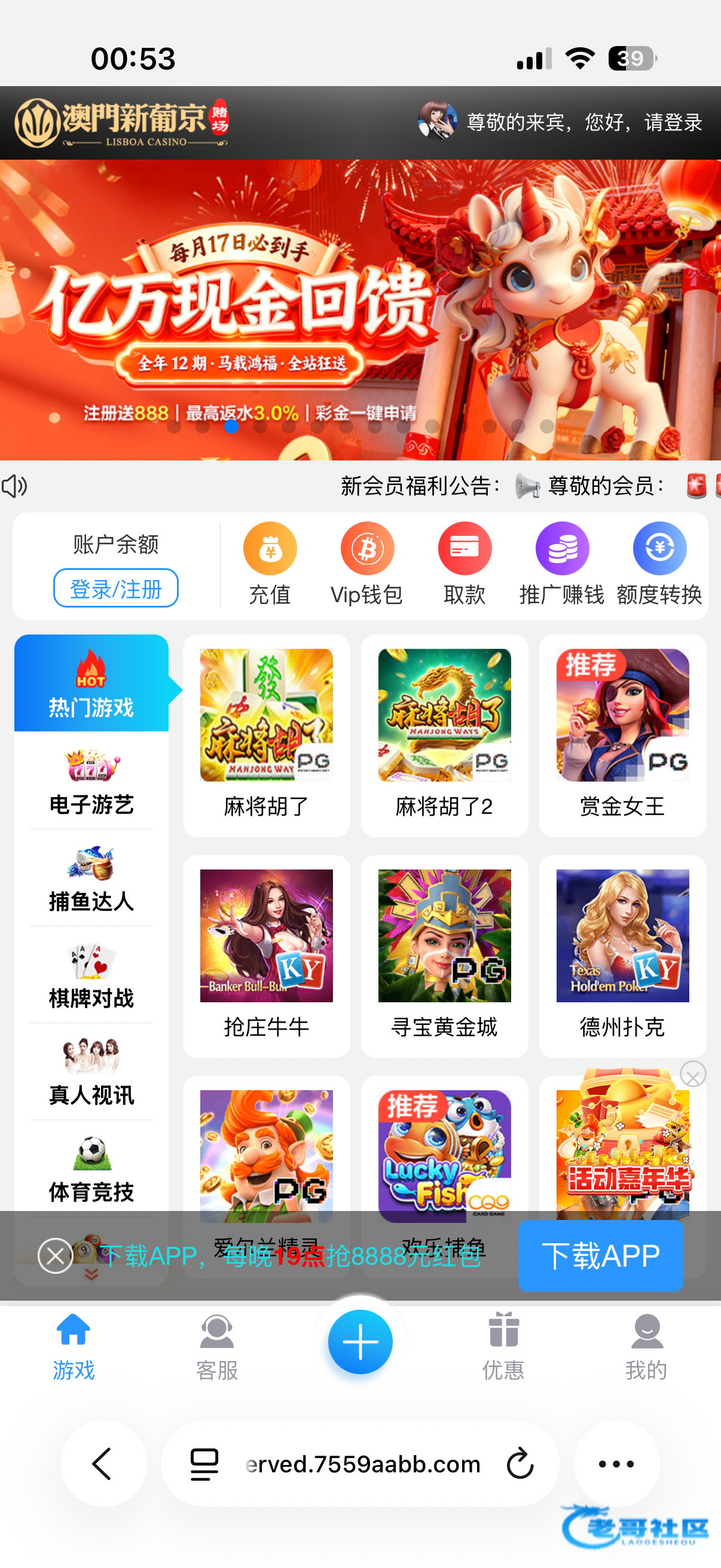The height and width of the screenshot is (1568, 721).
Task: Launch the 赏金女王 game
Action: pyautogui.click(x=622, y=736)
